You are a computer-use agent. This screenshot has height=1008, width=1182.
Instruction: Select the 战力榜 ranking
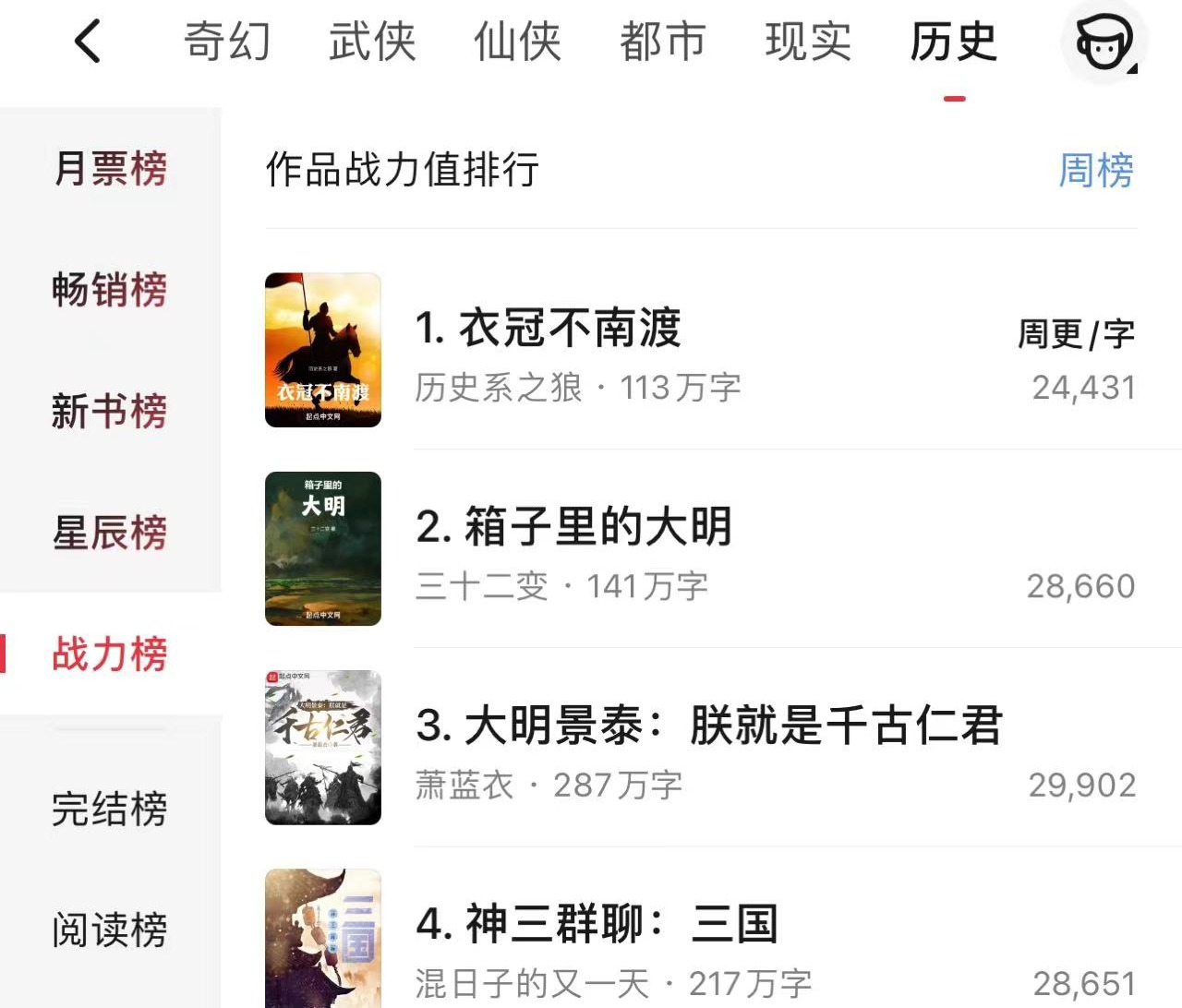(x=110, y=654)
